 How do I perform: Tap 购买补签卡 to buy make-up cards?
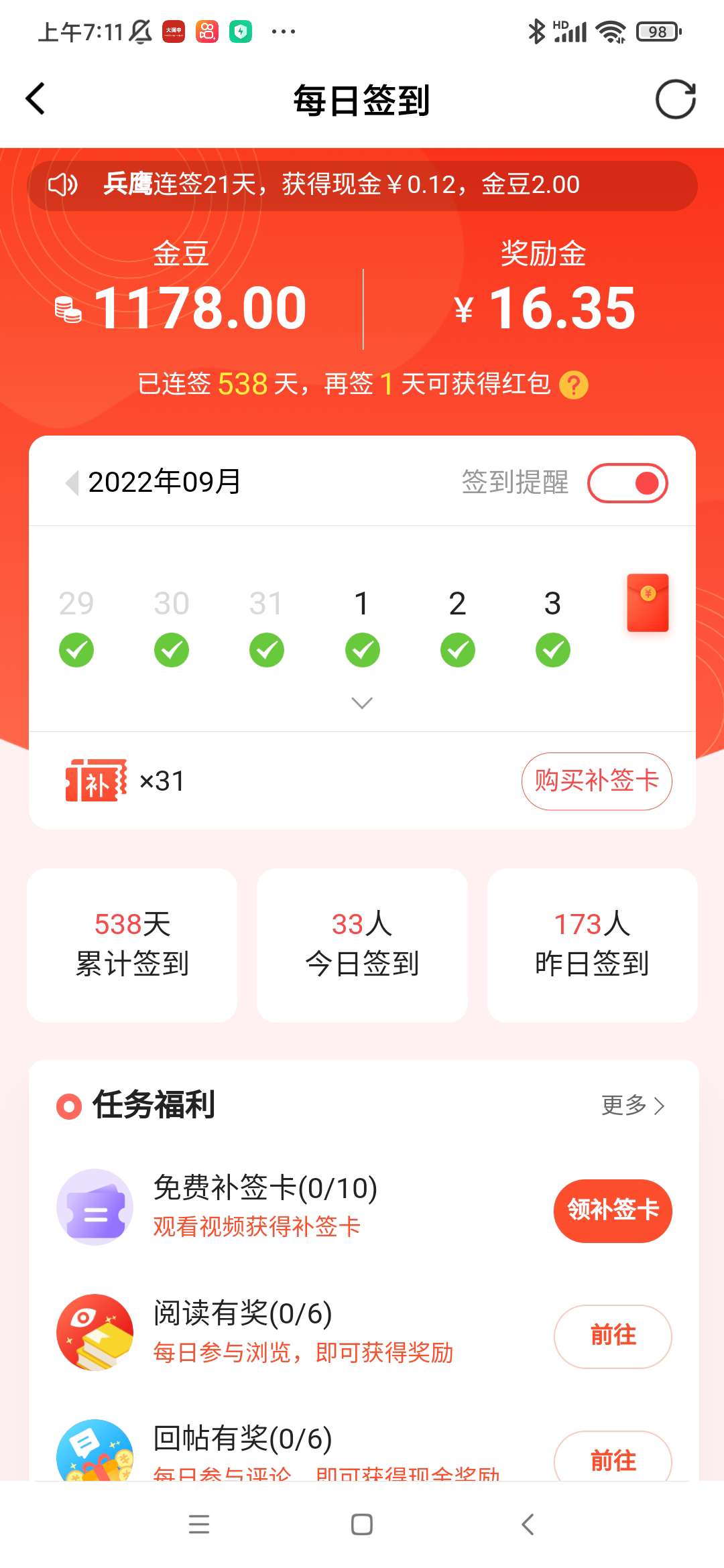pos(597,781)
